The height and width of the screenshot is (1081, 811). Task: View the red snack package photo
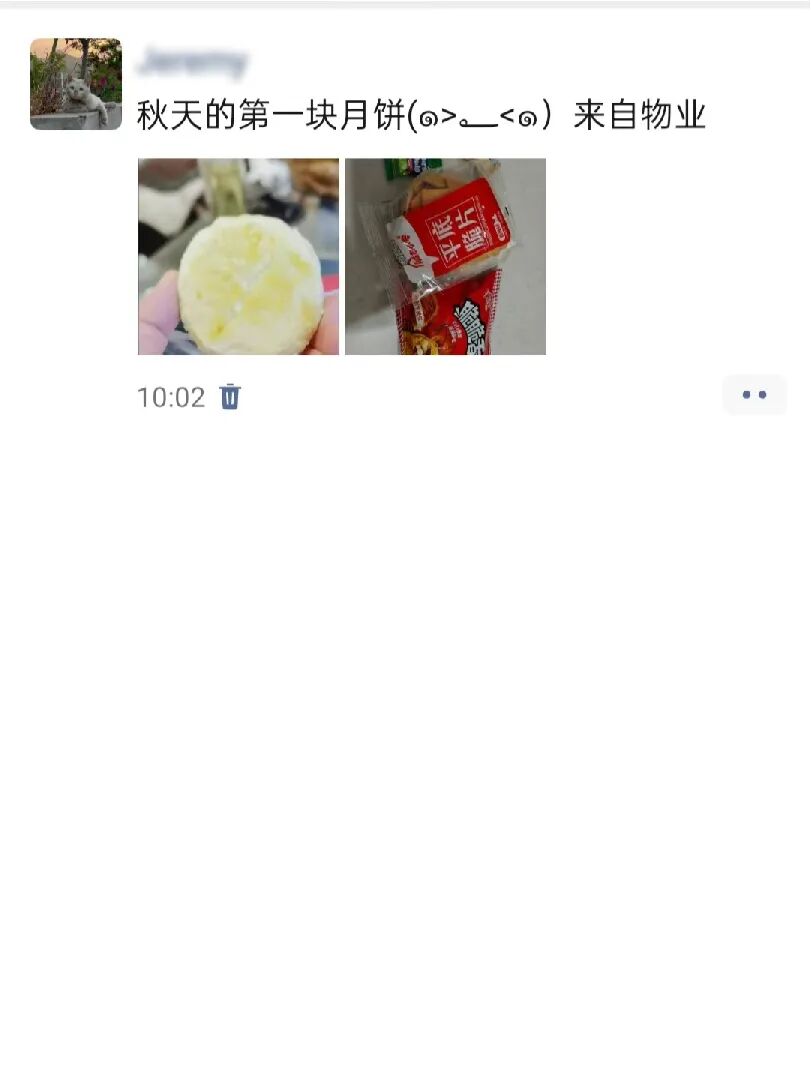point(445,256)
